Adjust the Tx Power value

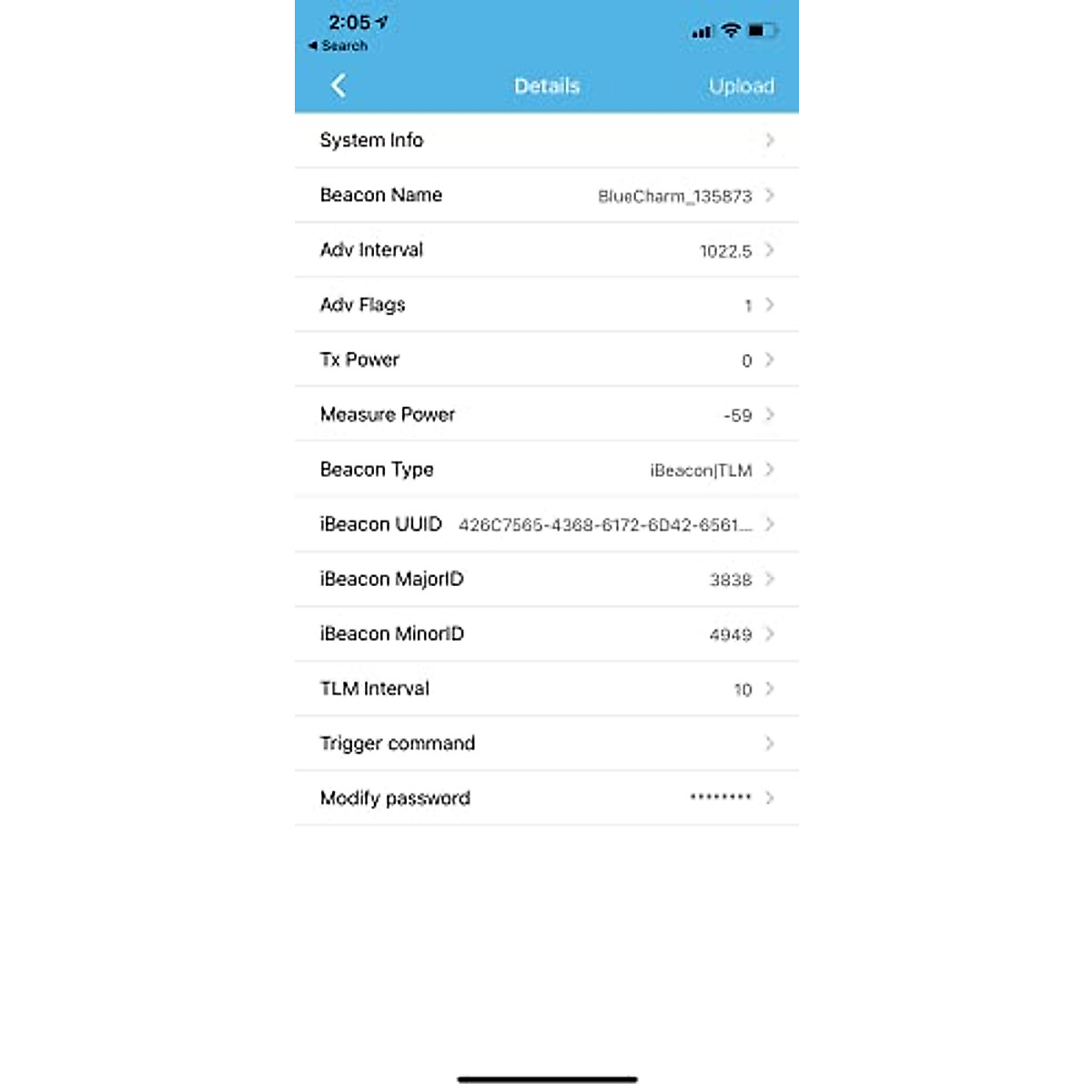coord(547,359)
